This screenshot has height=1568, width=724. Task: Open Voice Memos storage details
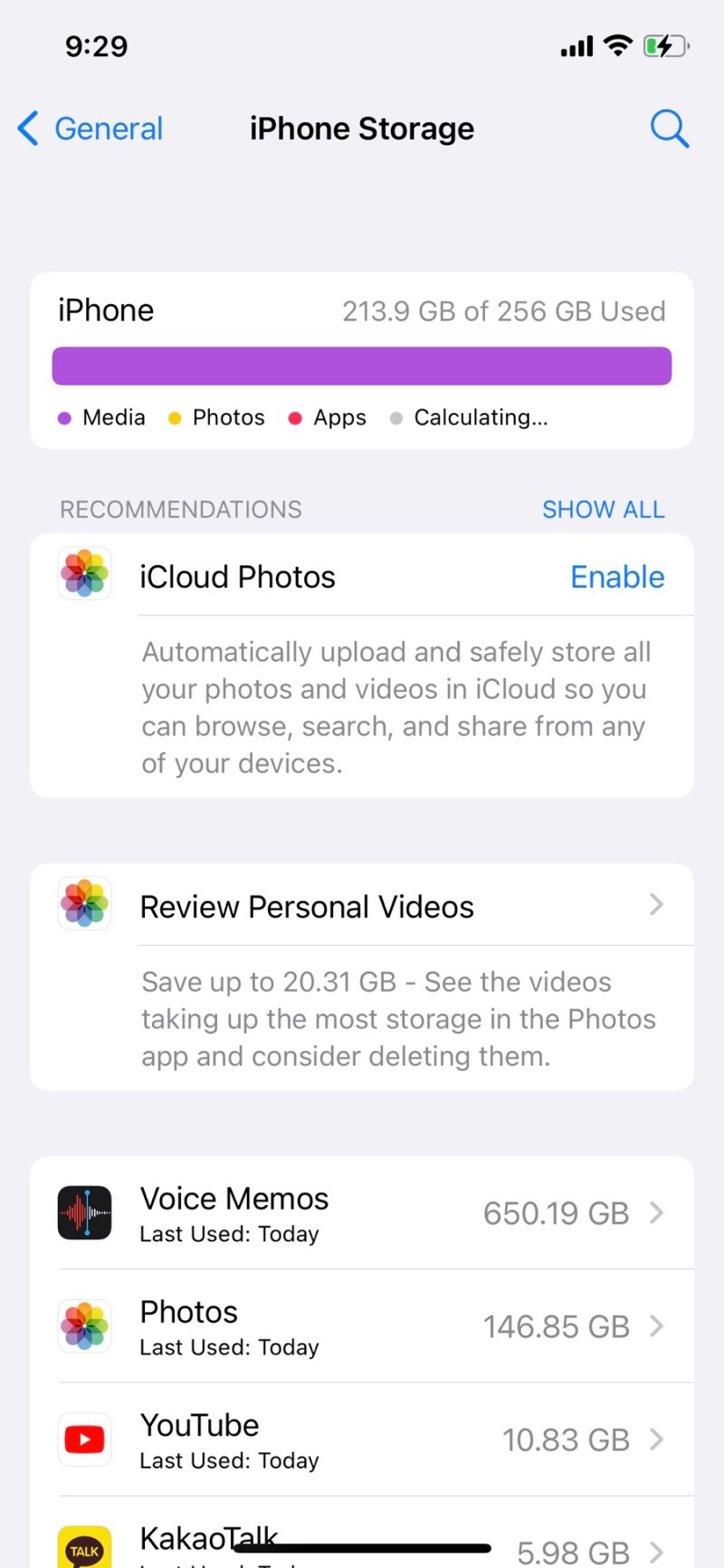(x=362, y=1213)
